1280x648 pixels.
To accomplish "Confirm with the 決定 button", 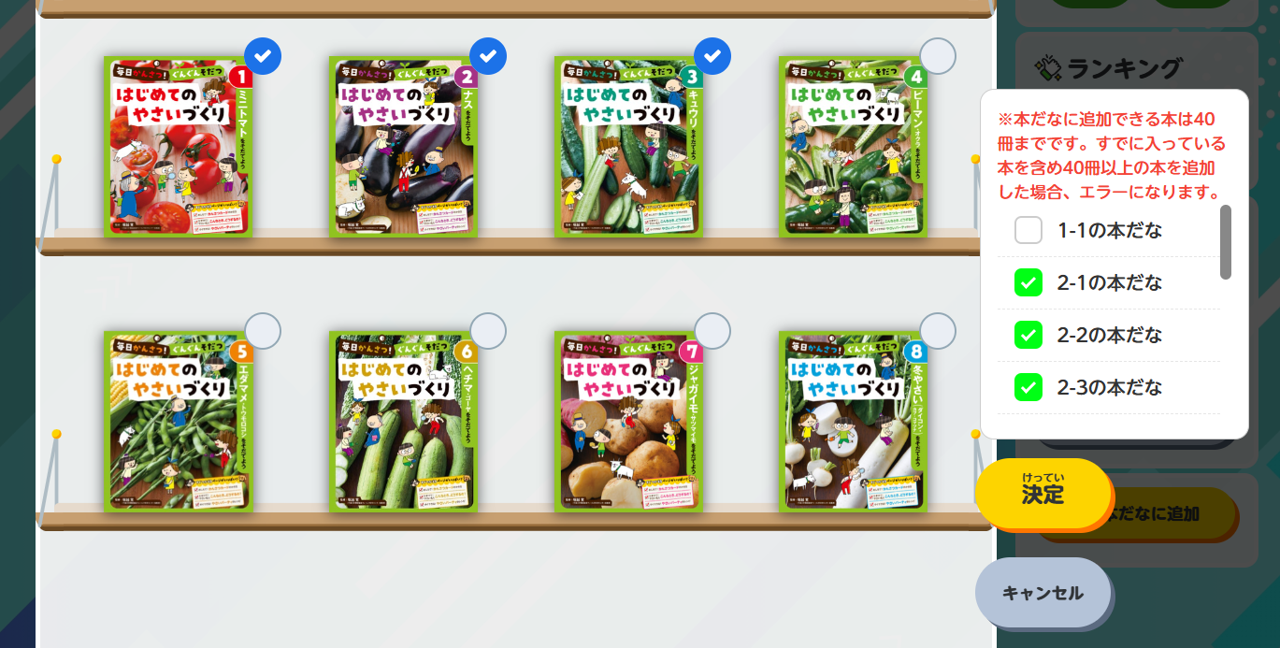I will [x=1043, y=493].
